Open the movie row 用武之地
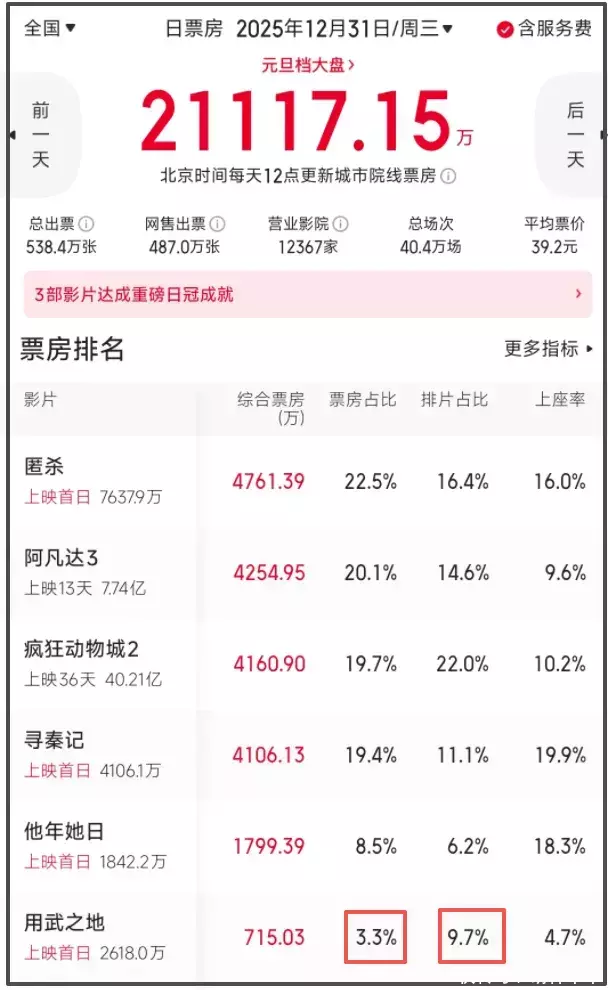The image size is (608, 990). 306,936
